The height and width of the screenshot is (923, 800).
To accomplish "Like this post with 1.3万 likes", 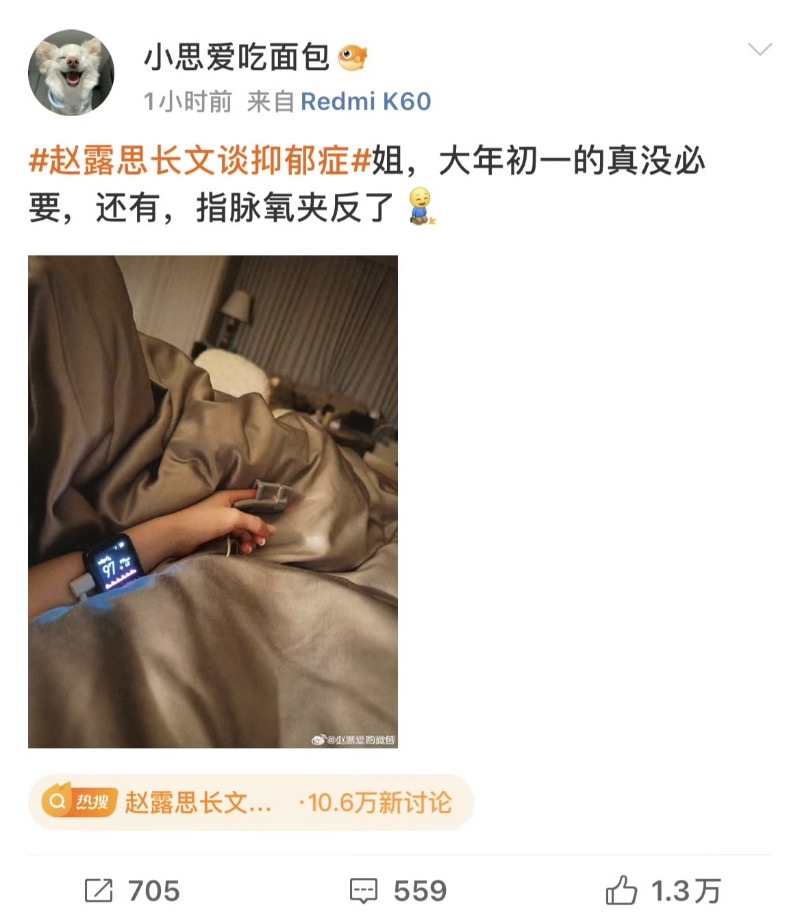I will click(663, 890).
